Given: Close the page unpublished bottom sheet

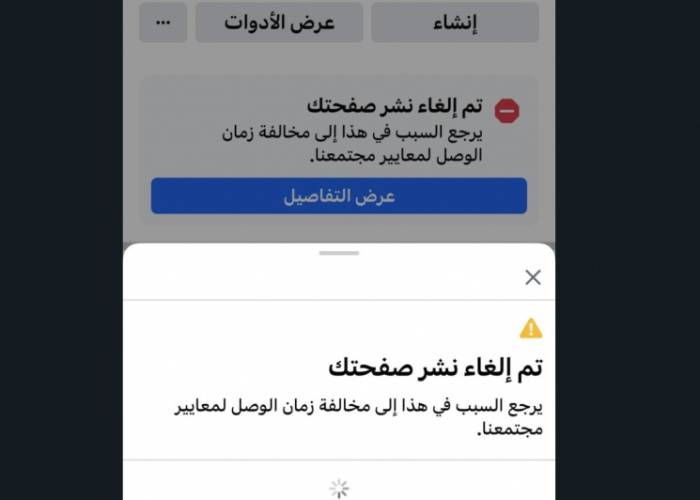Looking at the screenshot, I should [533, 277].
